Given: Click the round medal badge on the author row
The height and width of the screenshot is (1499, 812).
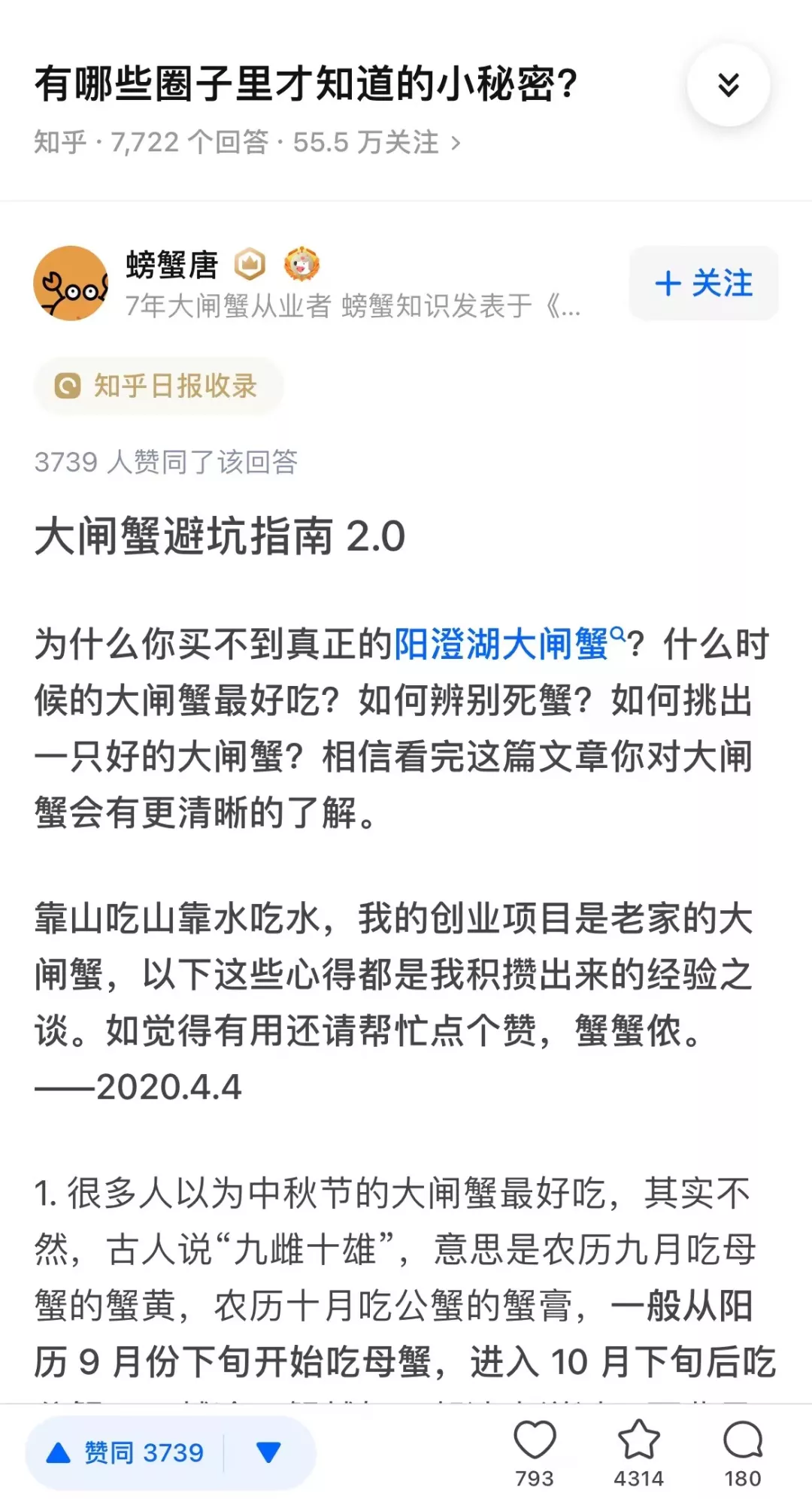Looking at the screenshot, I should click(301, 265).
